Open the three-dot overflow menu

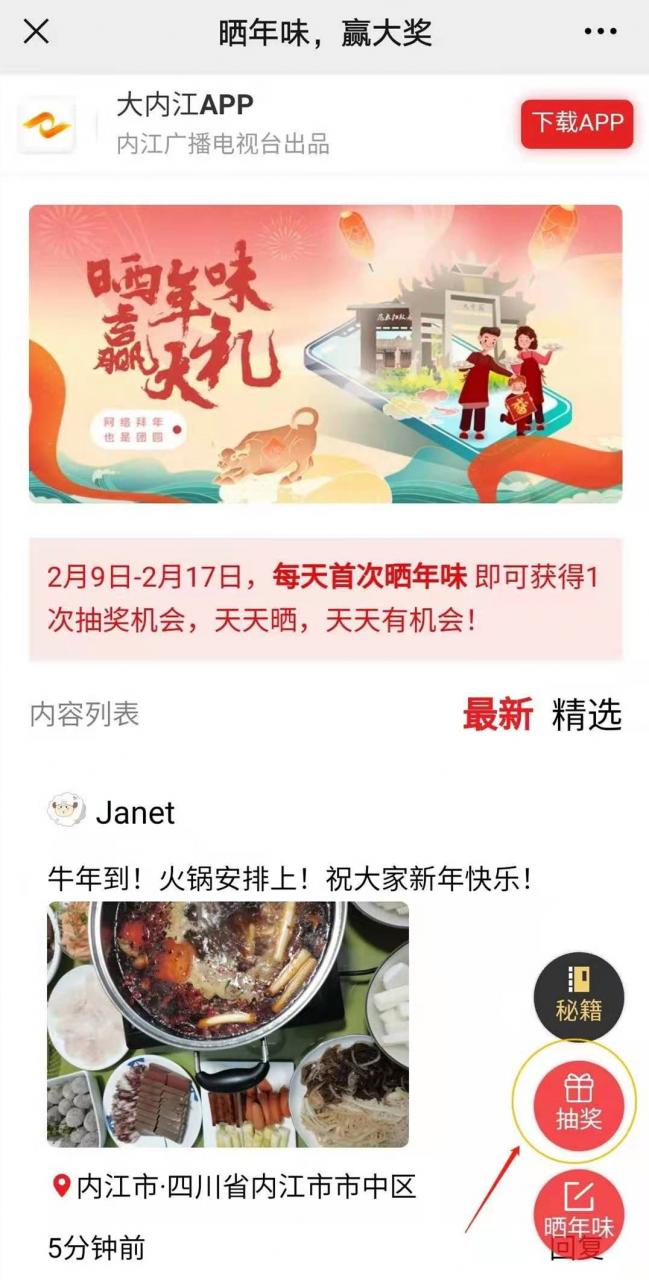tap(600, 32)
